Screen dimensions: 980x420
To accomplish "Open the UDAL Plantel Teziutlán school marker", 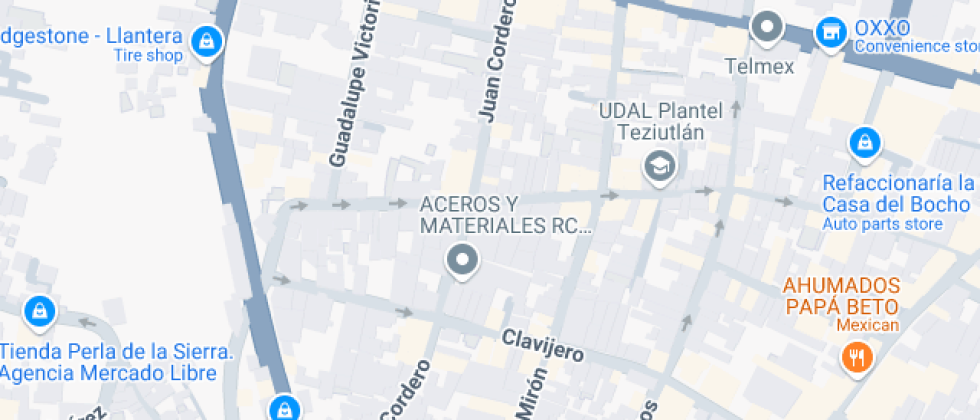I will coord(659,166).
